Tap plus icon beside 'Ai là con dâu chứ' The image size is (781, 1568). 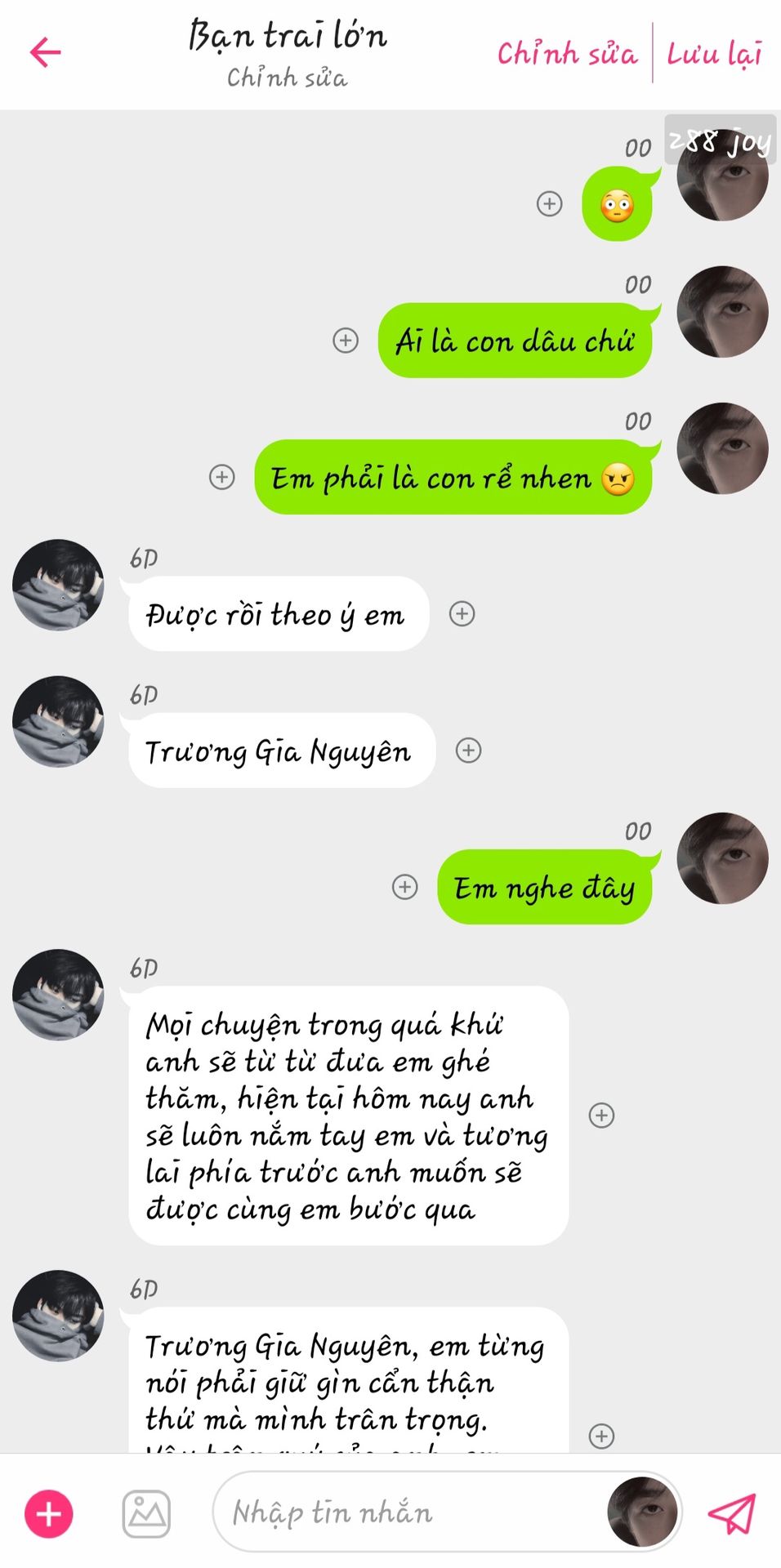[346, 340]
